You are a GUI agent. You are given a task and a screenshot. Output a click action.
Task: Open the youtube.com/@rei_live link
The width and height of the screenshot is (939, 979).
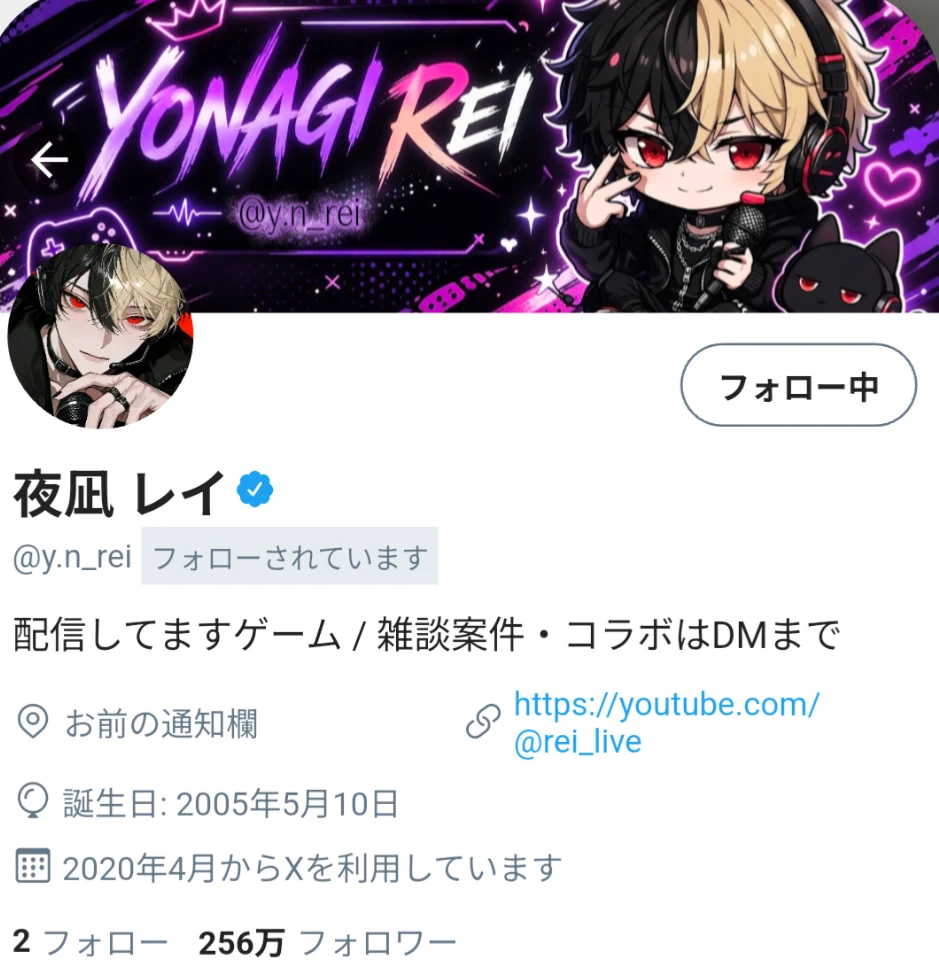click(x=665, y=723)
